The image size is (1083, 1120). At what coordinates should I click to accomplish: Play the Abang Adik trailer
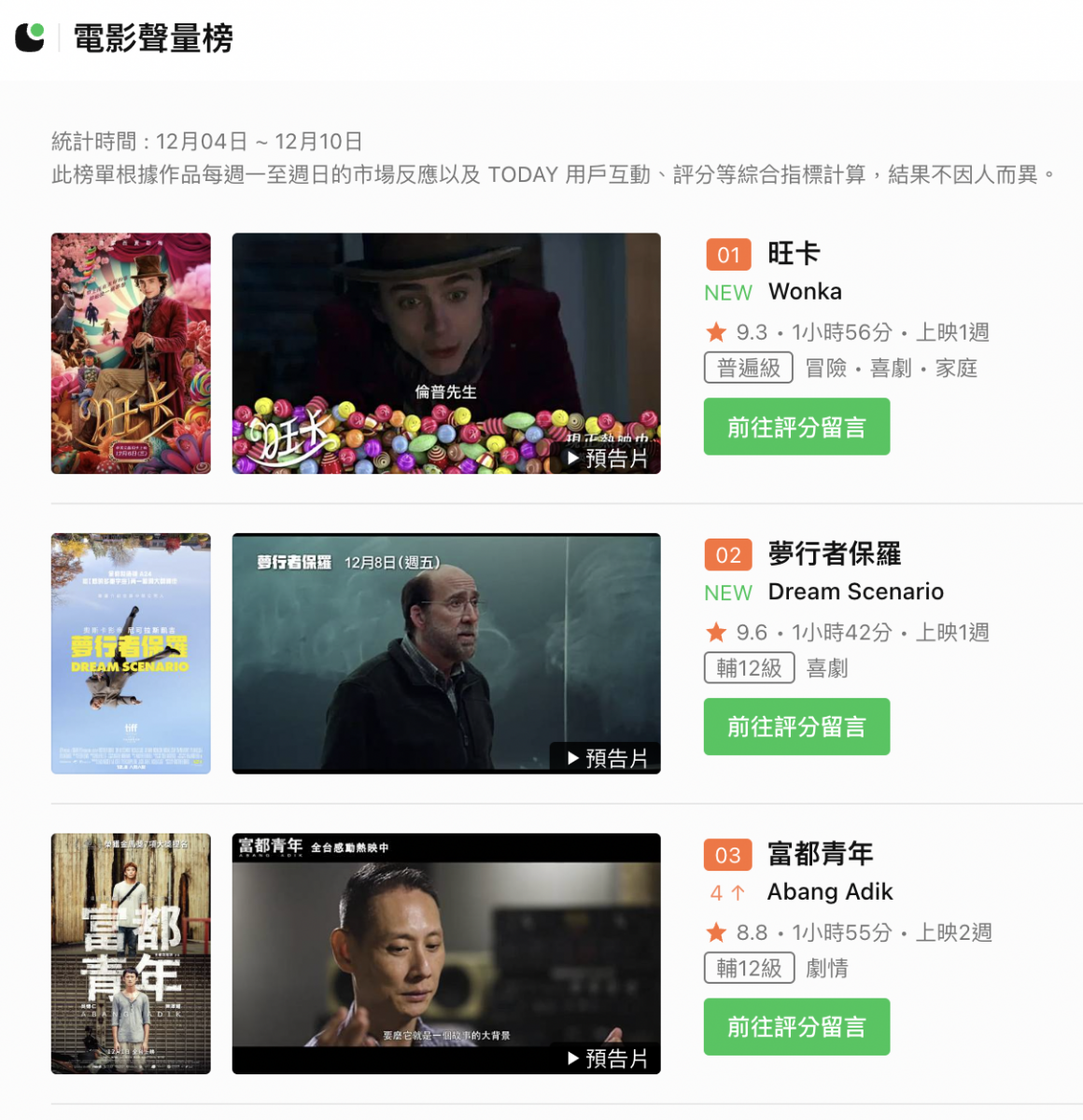point(445,953)
